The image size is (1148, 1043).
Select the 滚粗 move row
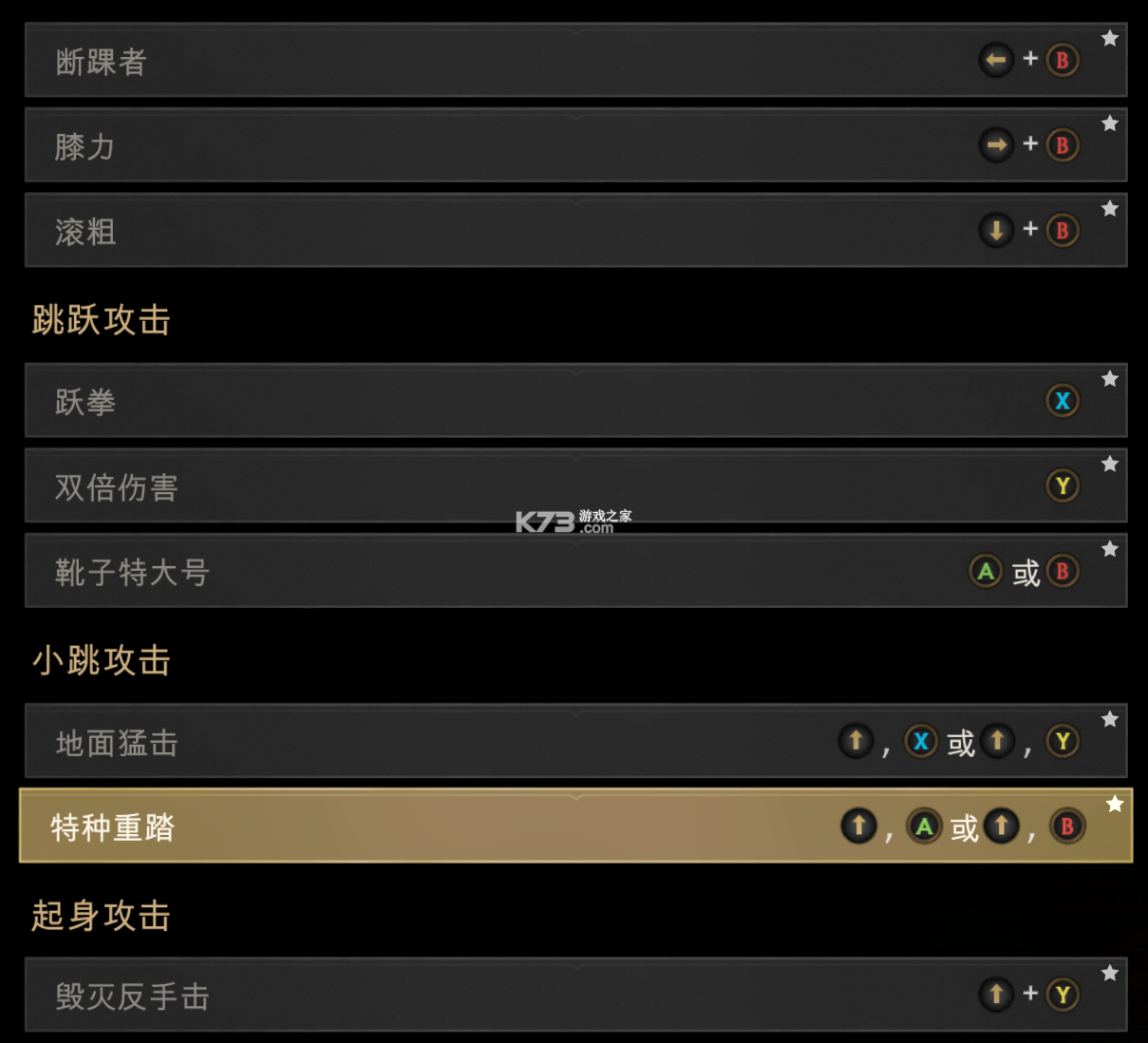coord(575,231)
